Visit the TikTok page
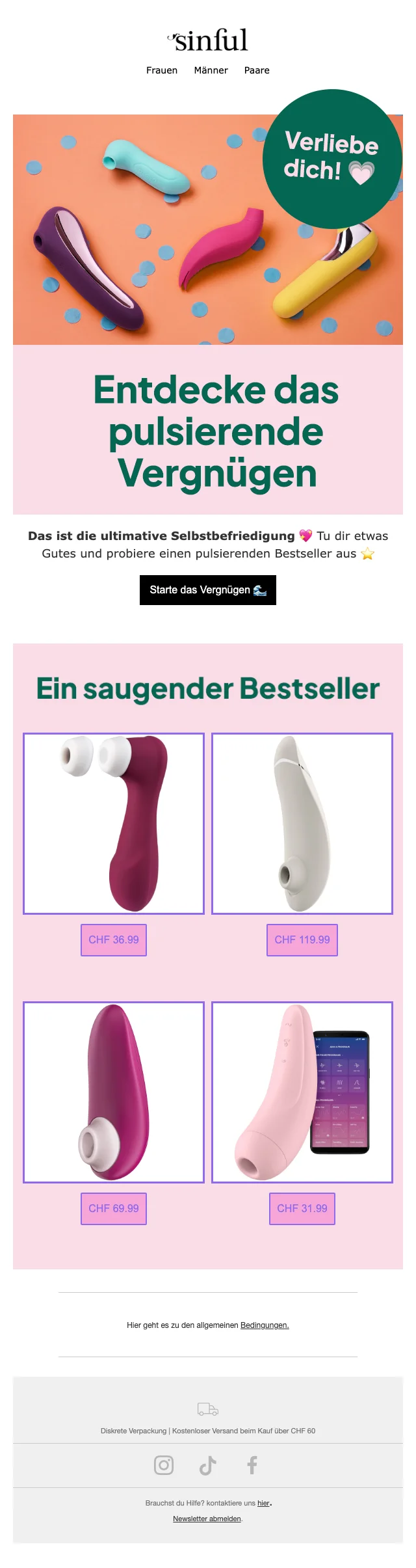 pyautogui.click(x=208, y=1465)
